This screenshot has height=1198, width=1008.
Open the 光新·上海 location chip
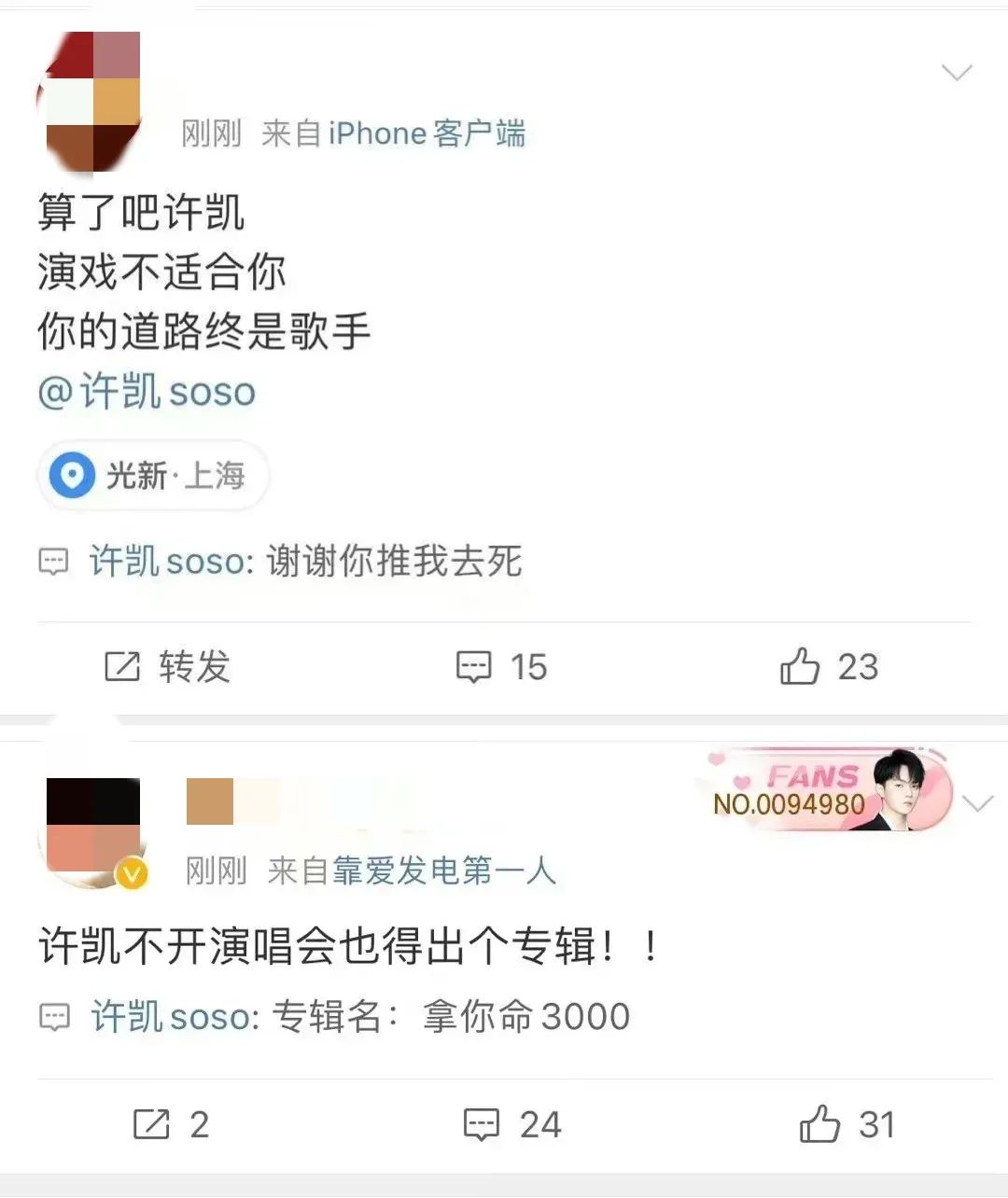pos(154,476)
